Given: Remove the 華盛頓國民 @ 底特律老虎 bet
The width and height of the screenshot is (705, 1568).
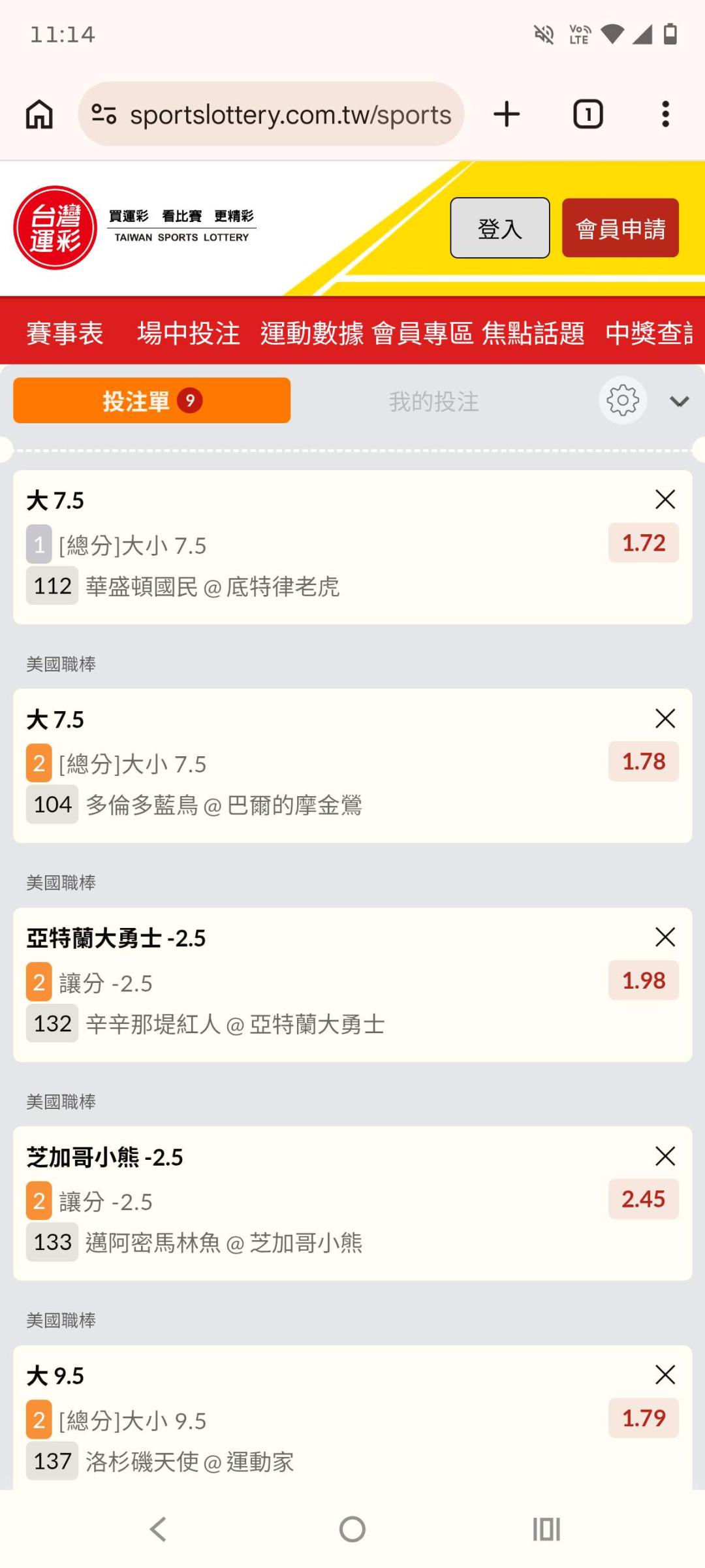Looking at the screenshot, I should (665, 500).
